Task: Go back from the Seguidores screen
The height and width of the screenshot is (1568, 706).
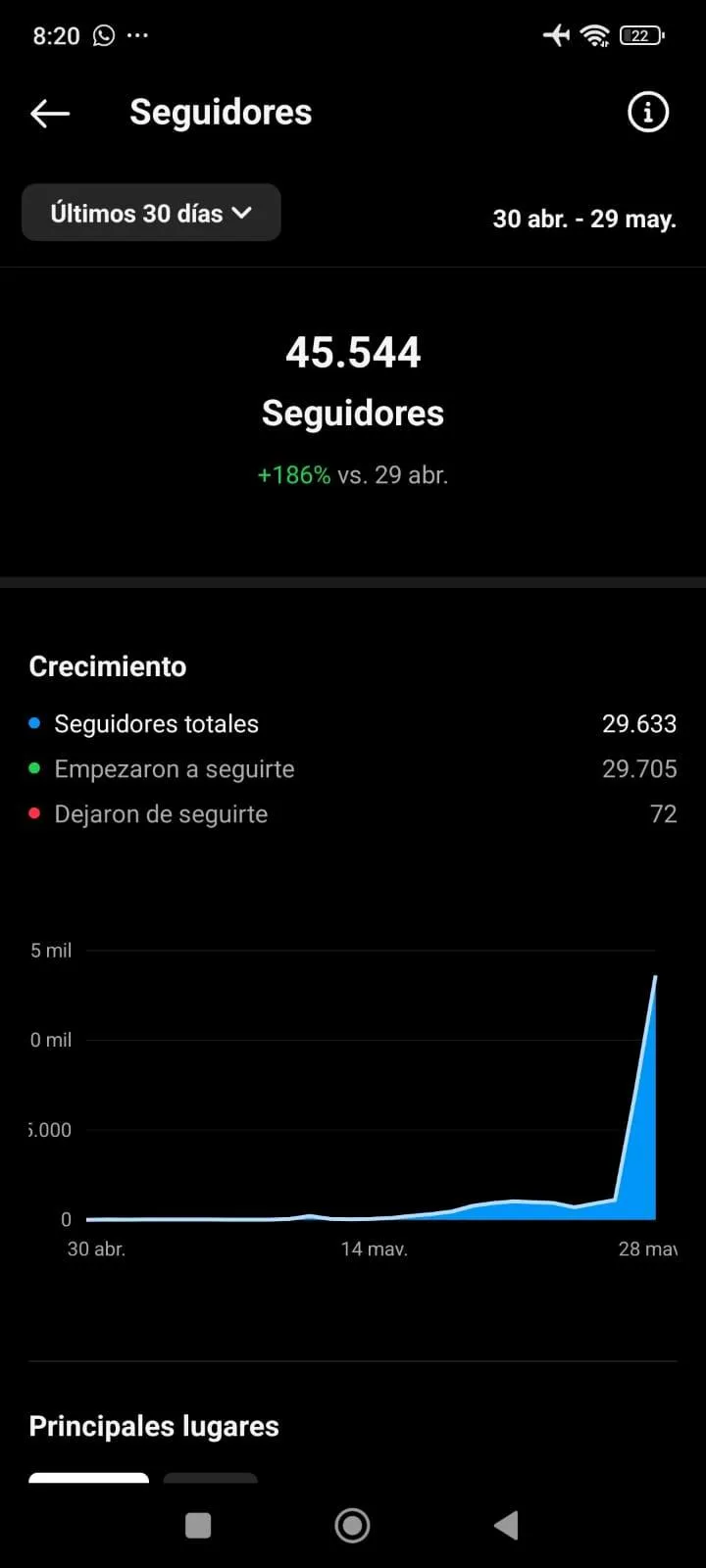Action: click(50, 114)
